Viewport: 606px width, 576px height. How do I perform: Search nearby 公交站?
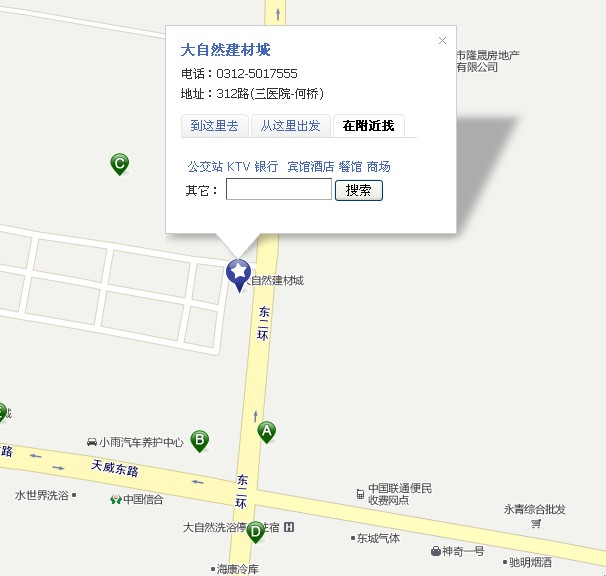(x=205, y=167)
